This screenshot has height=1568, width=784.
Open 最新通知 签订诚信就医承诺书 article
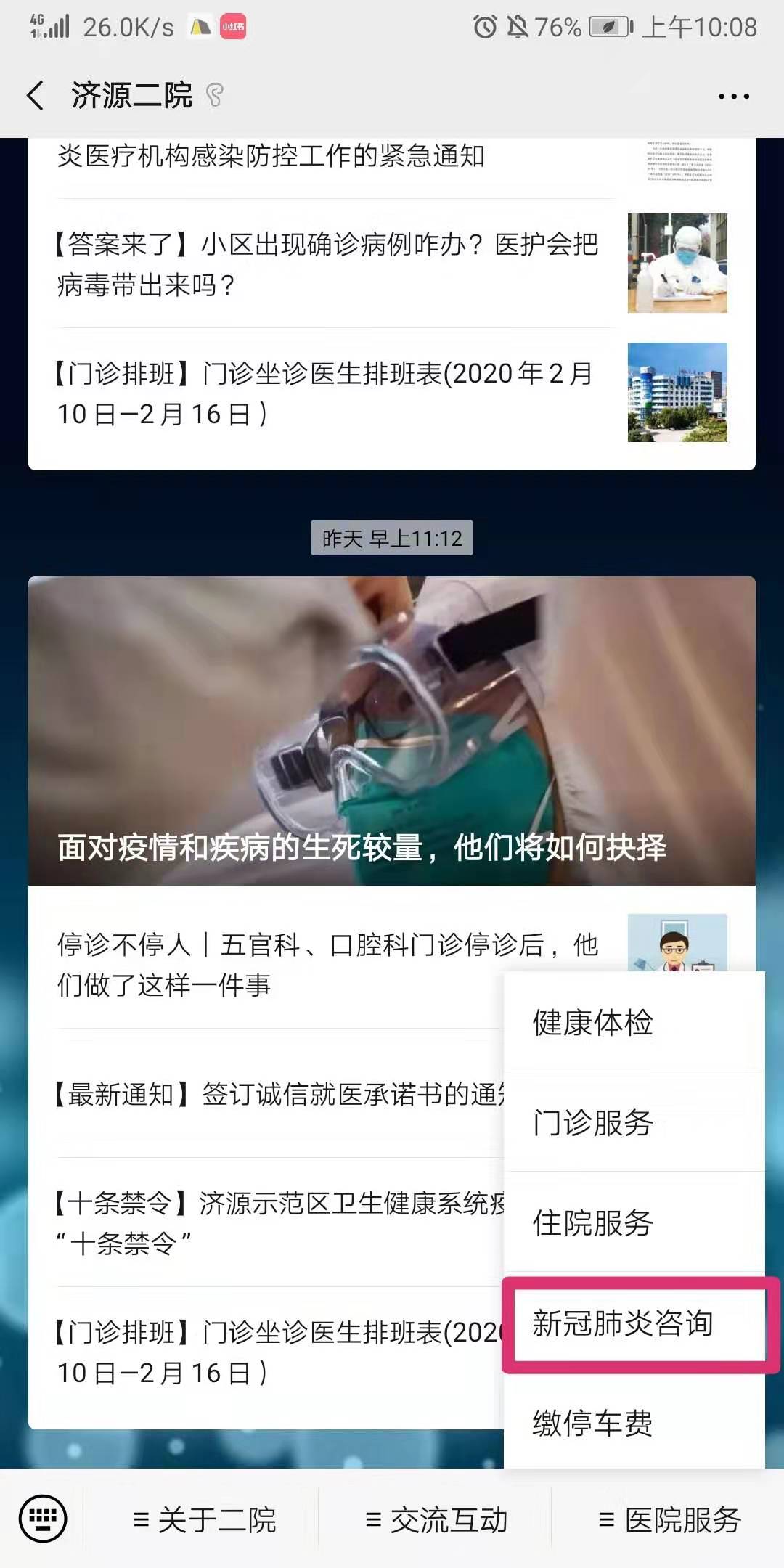276,1094
